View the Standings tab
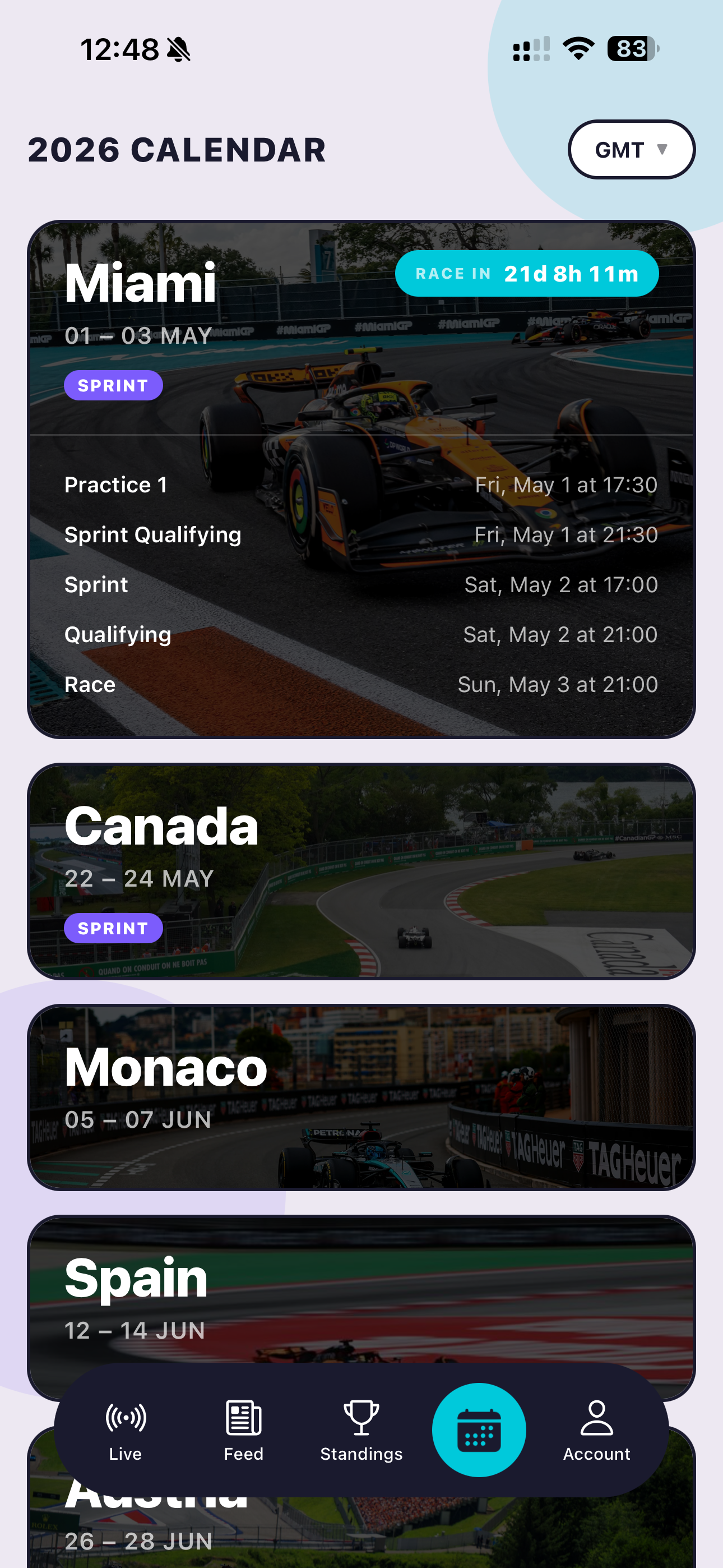This screenshot has height=1568, width=723. pyautogui.click(x=361, y=1430)
